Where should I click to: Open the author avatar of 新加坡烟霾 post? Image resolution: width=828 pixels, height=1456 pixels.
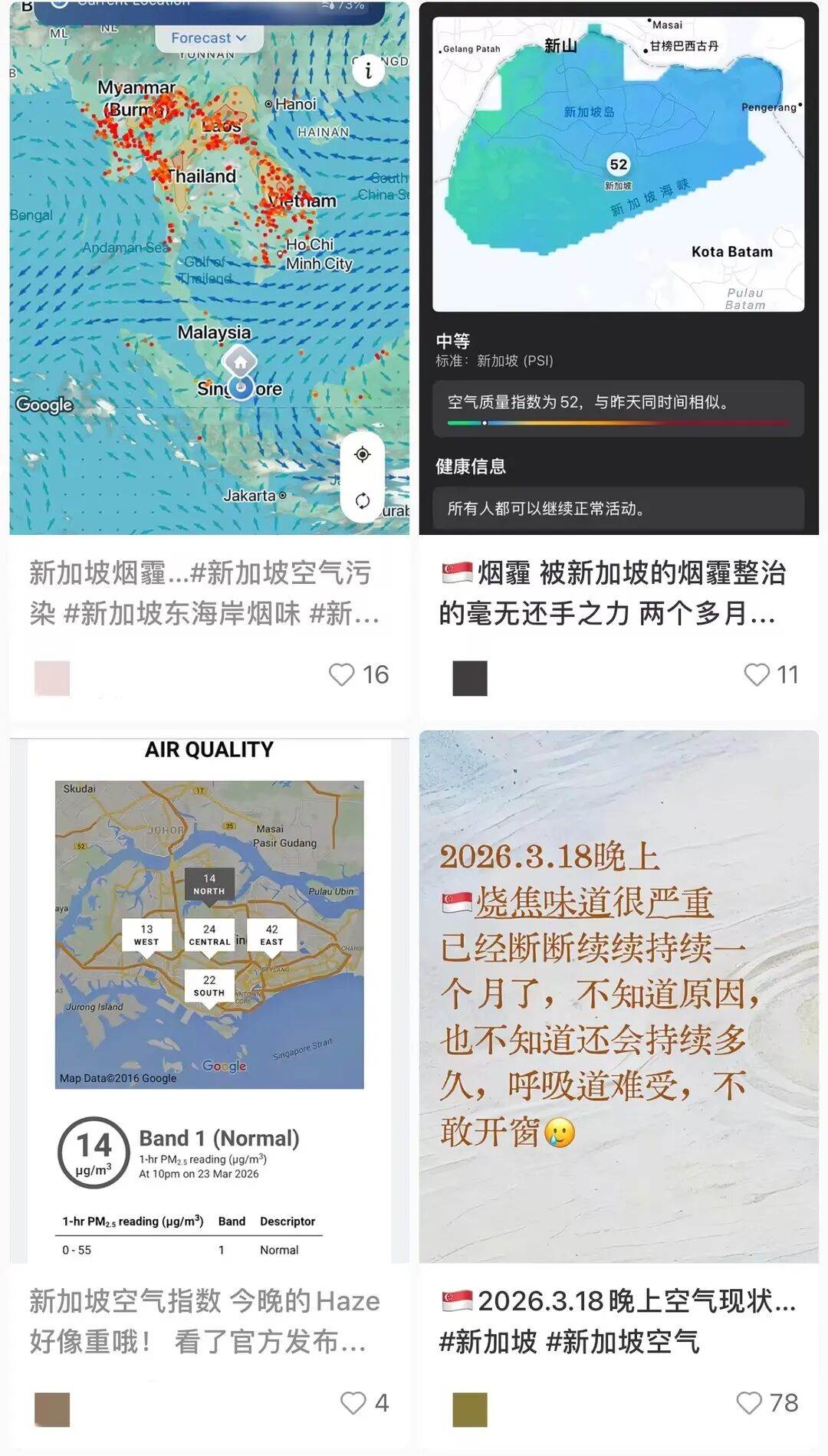click(52, 678)
